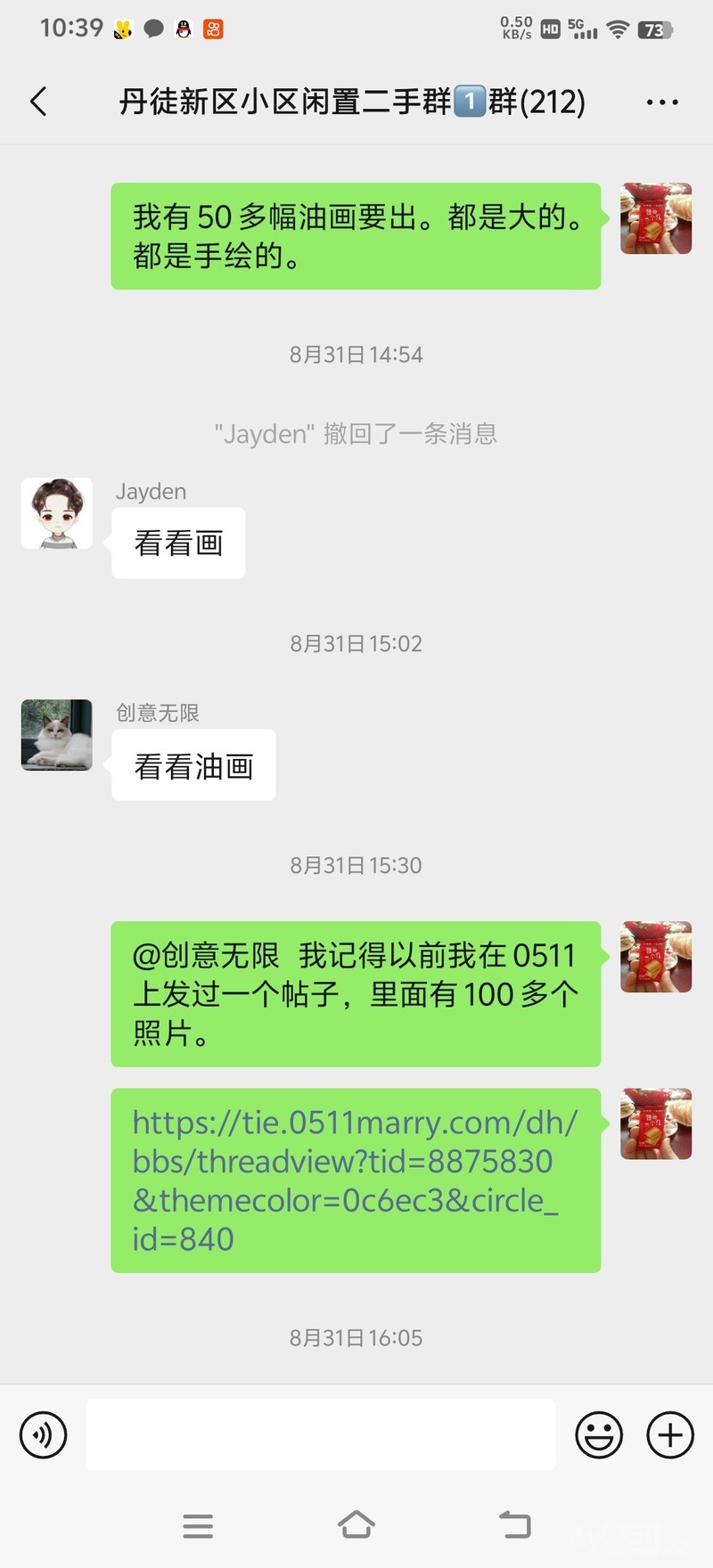
Task: Open the system recent apps menu
Action: click(x=198, y=1525)
